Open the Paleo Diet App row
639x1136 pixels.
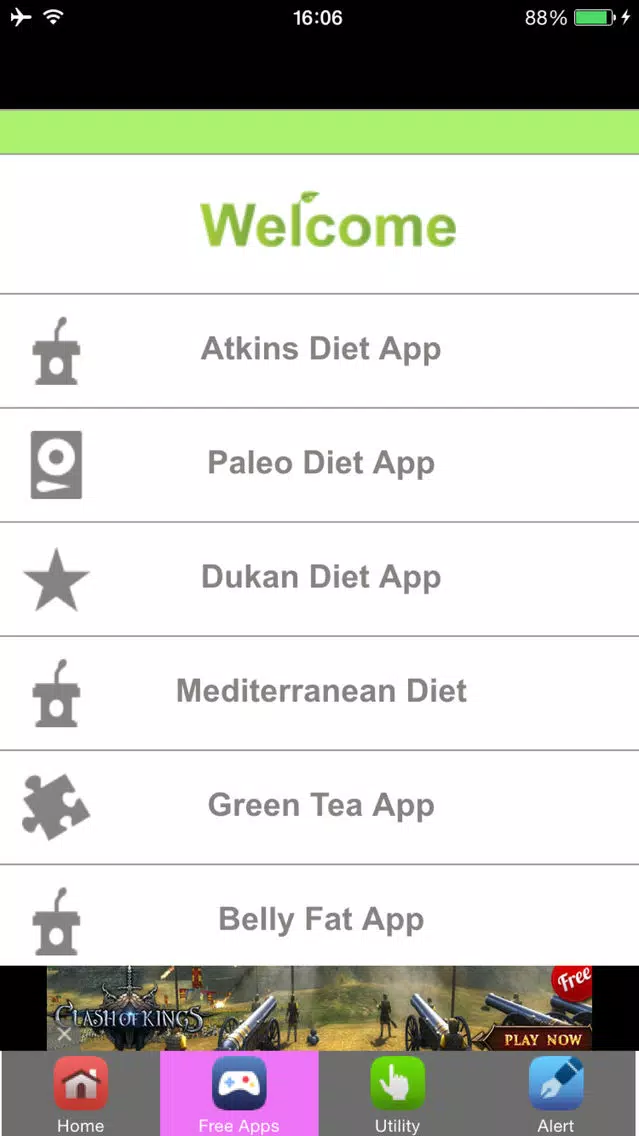point(320,464)
